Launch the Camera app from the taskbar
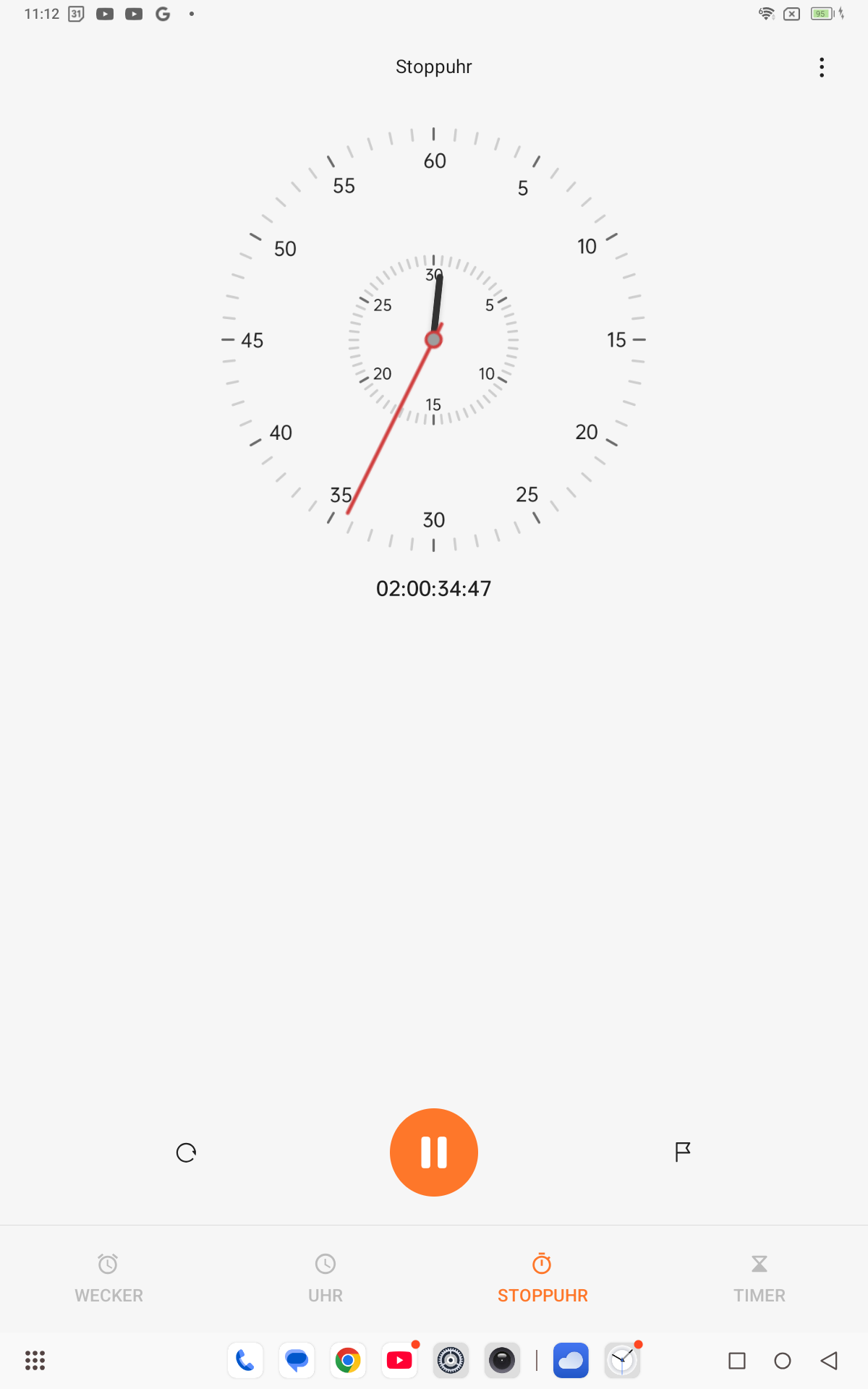This screenshot has width=868, height=1389. pyautogui.click(x=502, y=1361)
